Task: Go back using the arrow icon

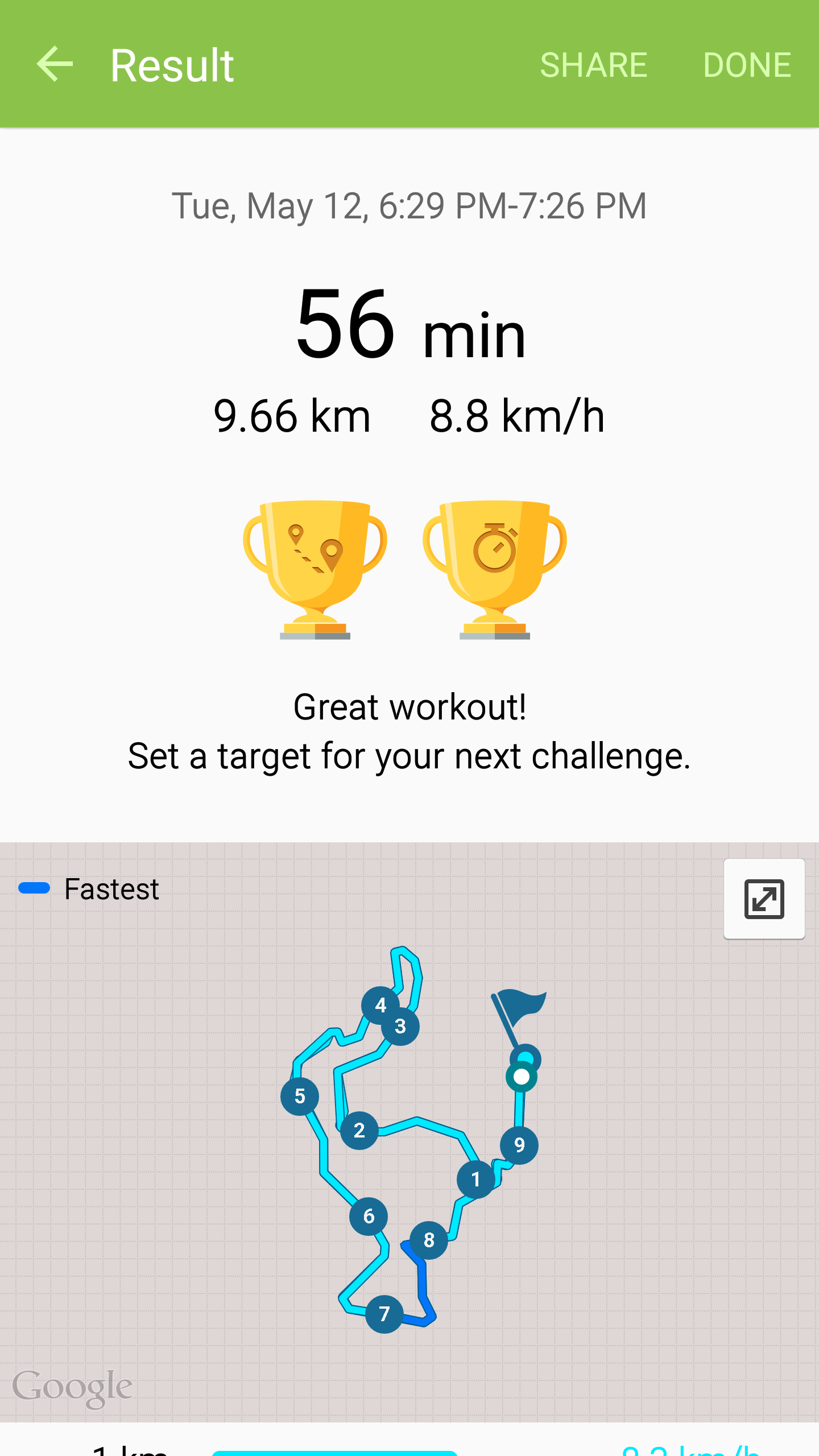Action: click(55, 64)
